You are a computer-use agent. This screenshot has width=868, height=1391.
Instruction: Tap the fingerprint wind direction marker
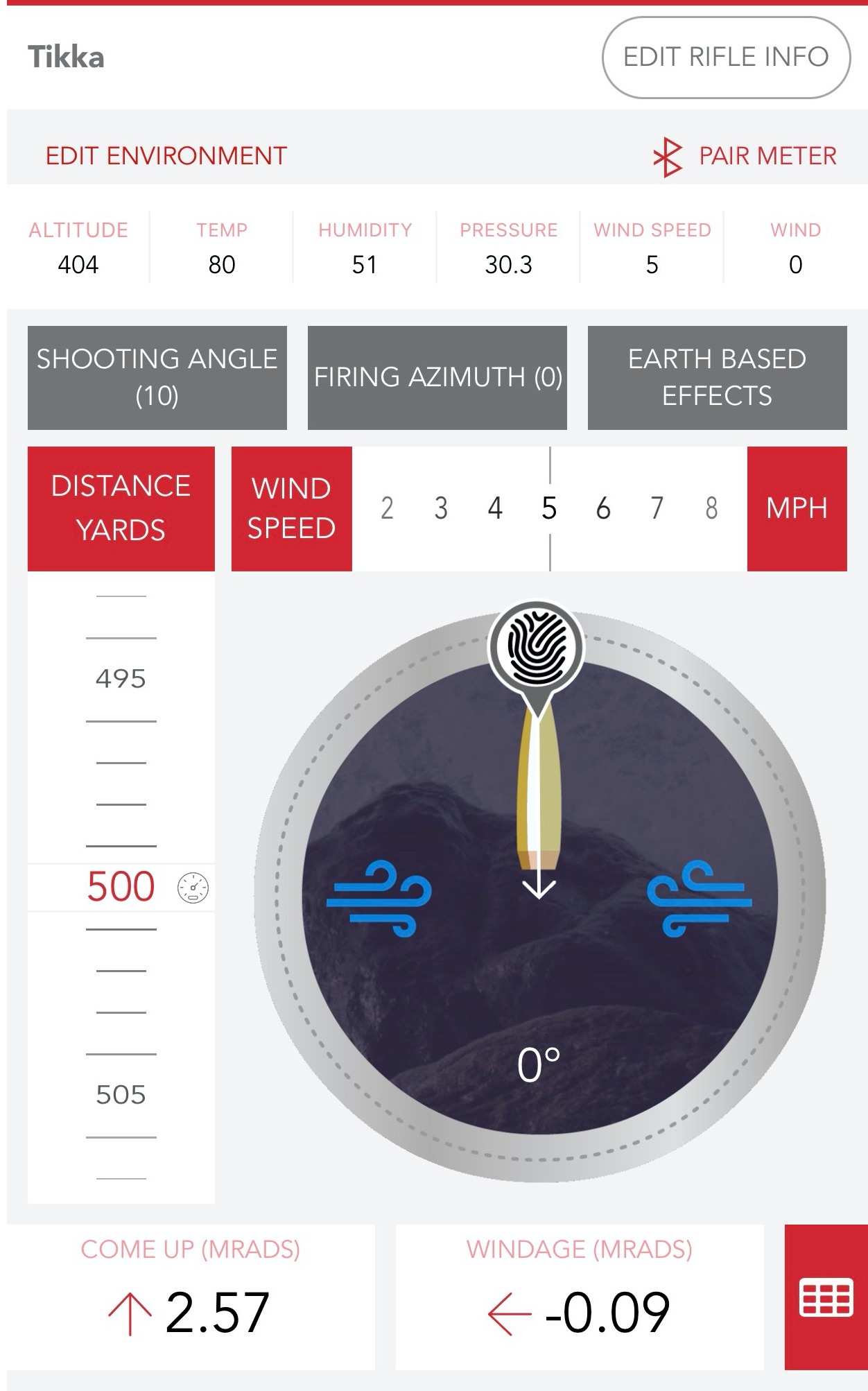pos(537,646)
